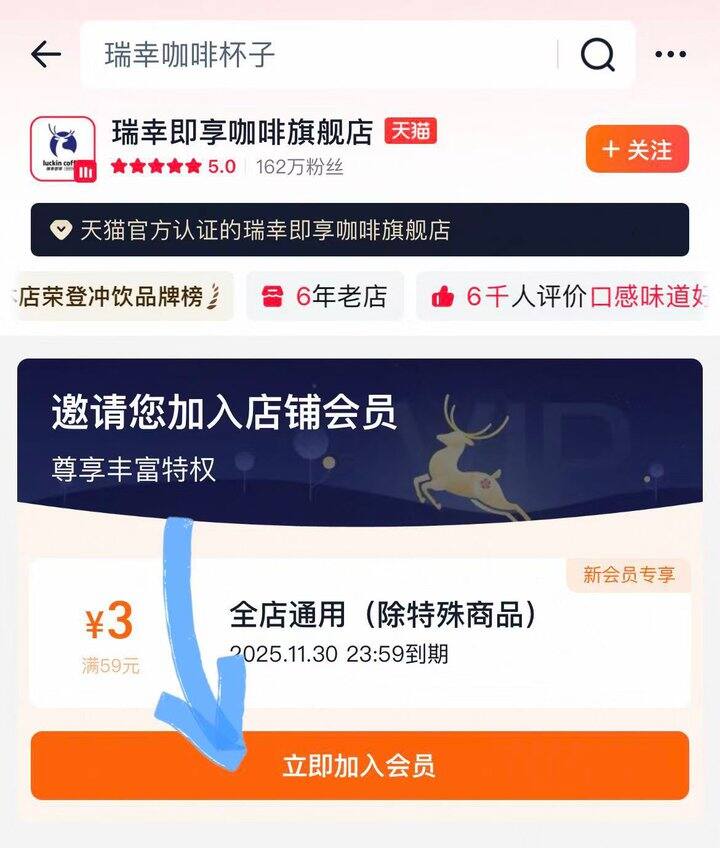
Task: Open the three-dot overflow menu
Action: (670, 55)
